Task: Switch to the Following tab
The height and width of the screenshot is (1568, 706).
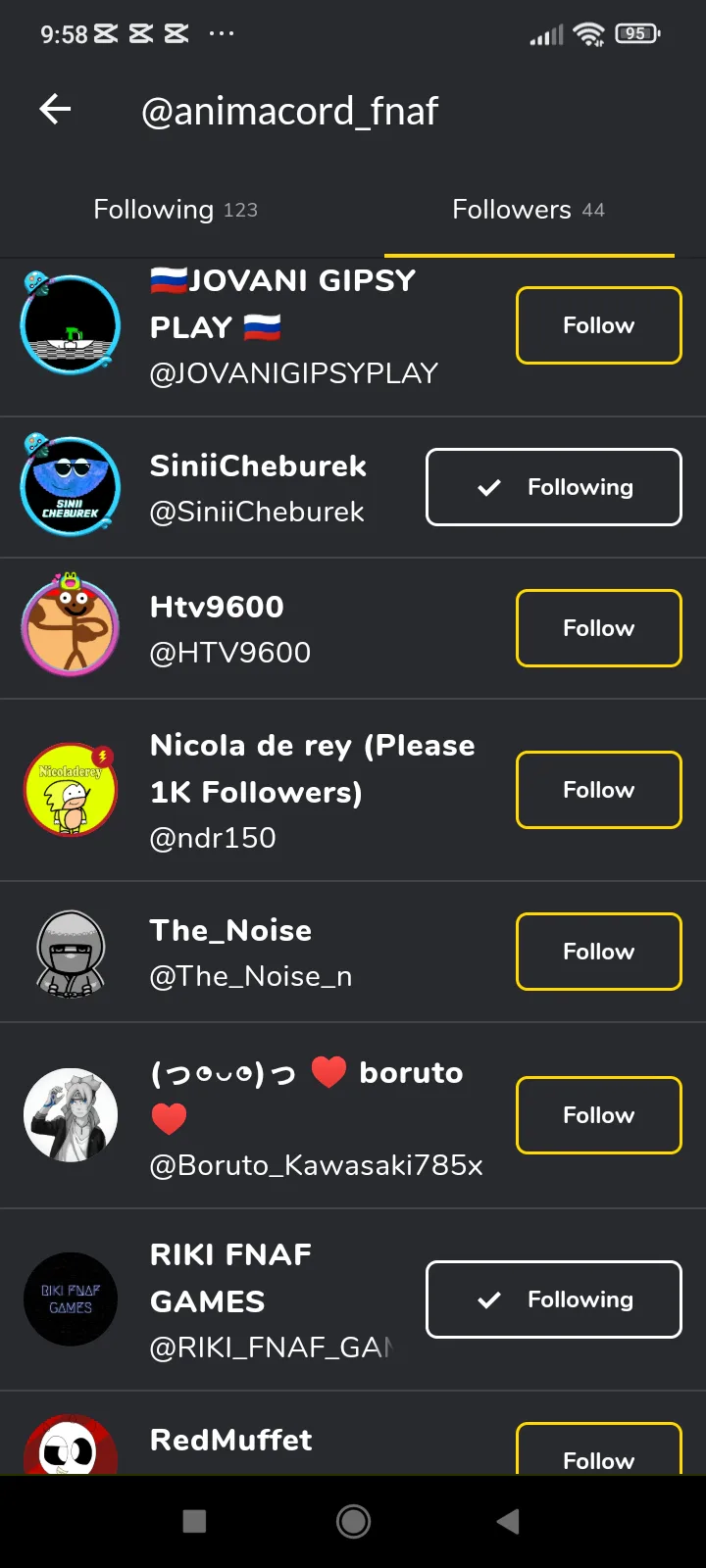Action: [176, 210]
